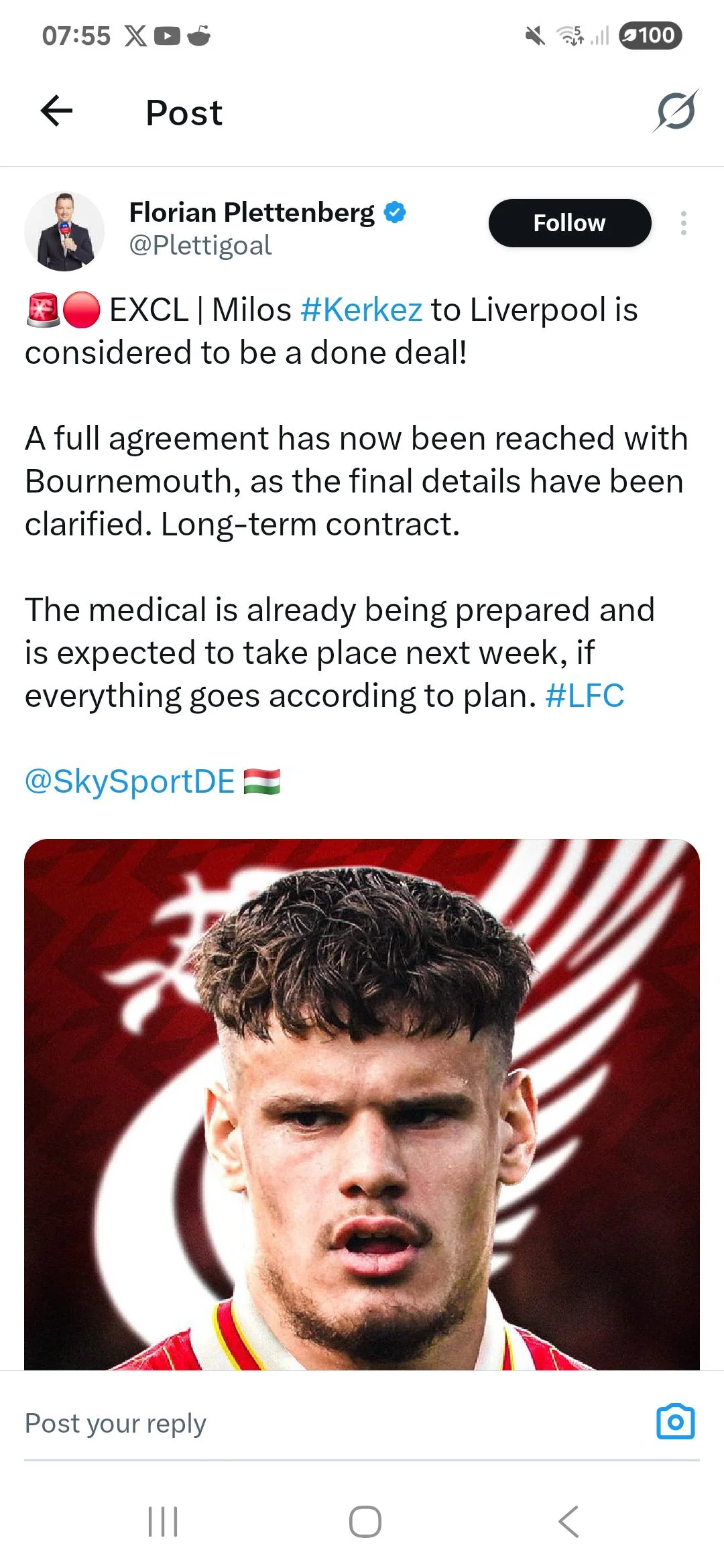
Task: Open the @SkySportDE mention
Action: pos(129,781)
